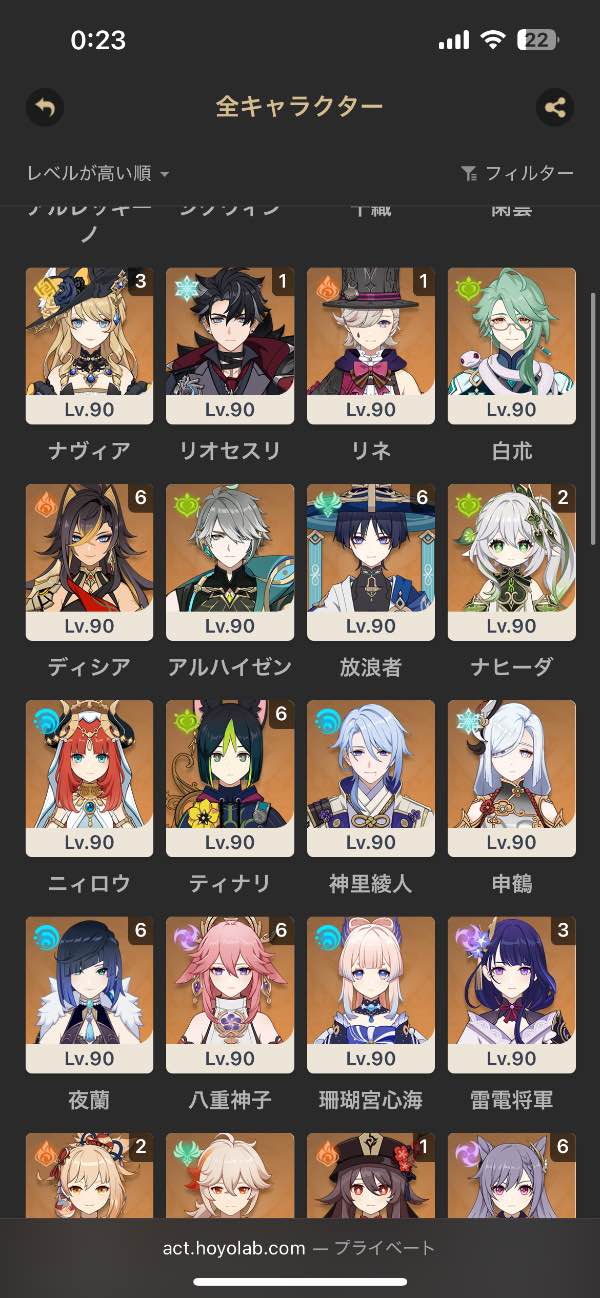Open the フィルター filter options
The image size is (600, 1298).
(517, 174)
